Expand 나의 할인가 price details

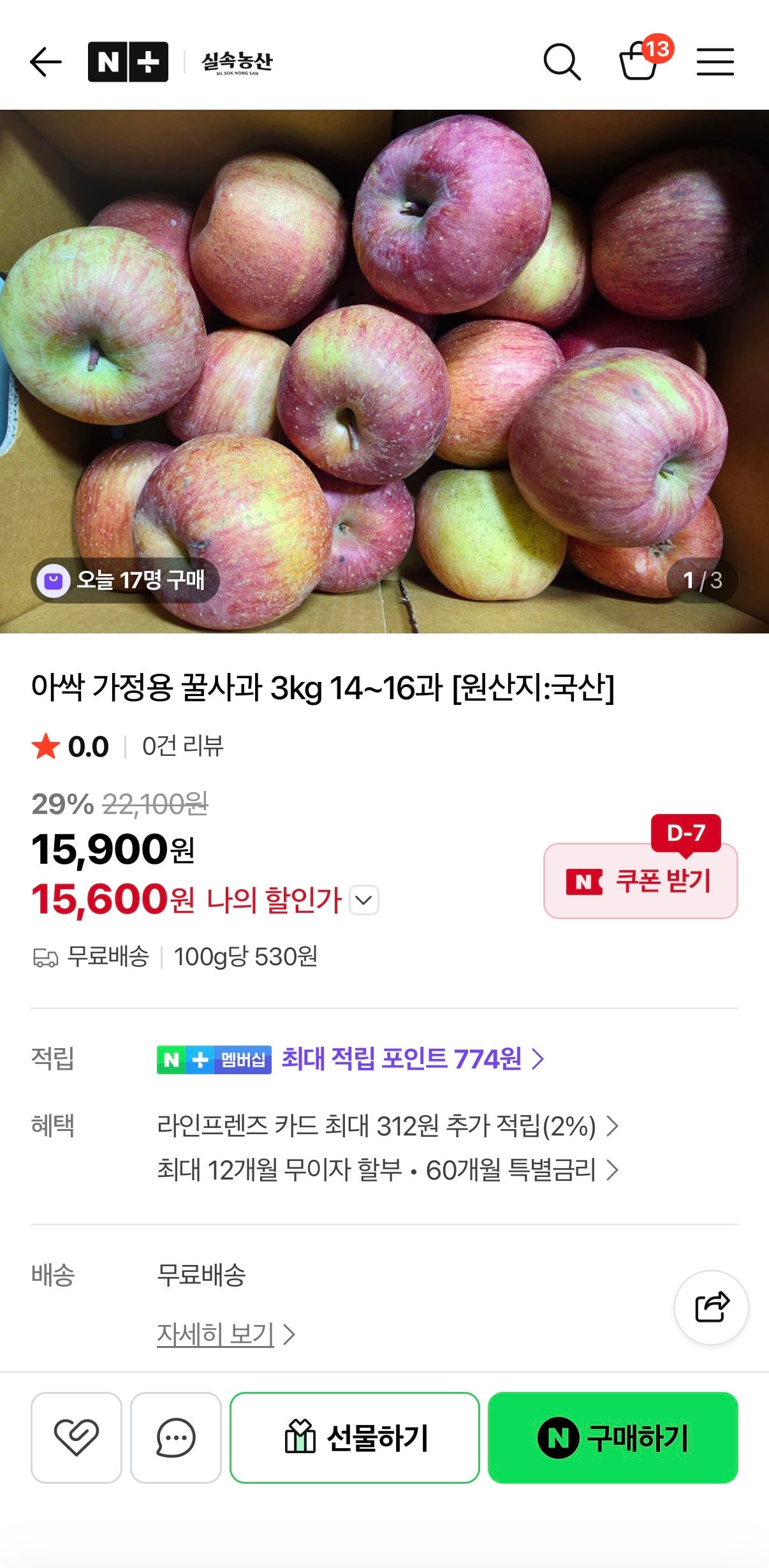(x=363, y=901)
